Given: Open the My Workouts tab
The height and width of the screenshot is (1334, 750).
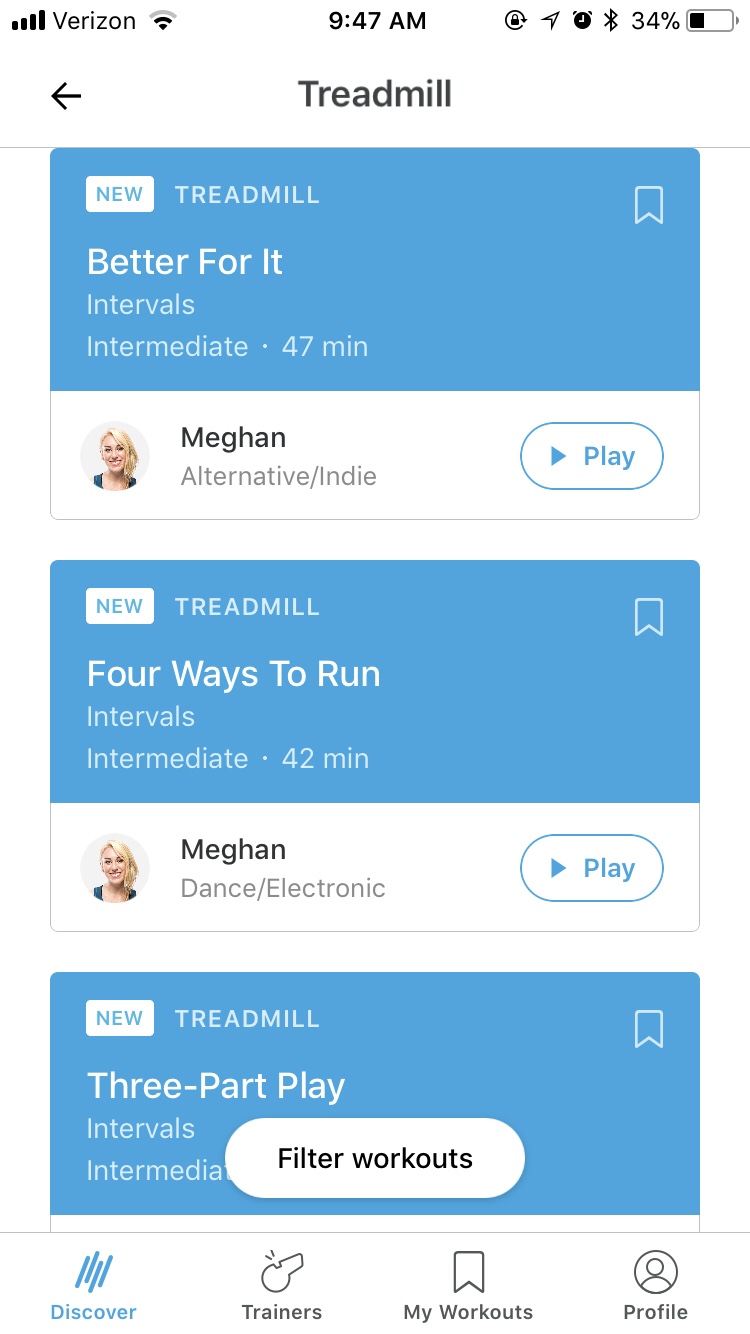Looking at the screenshot, I should pos(468,1285).
